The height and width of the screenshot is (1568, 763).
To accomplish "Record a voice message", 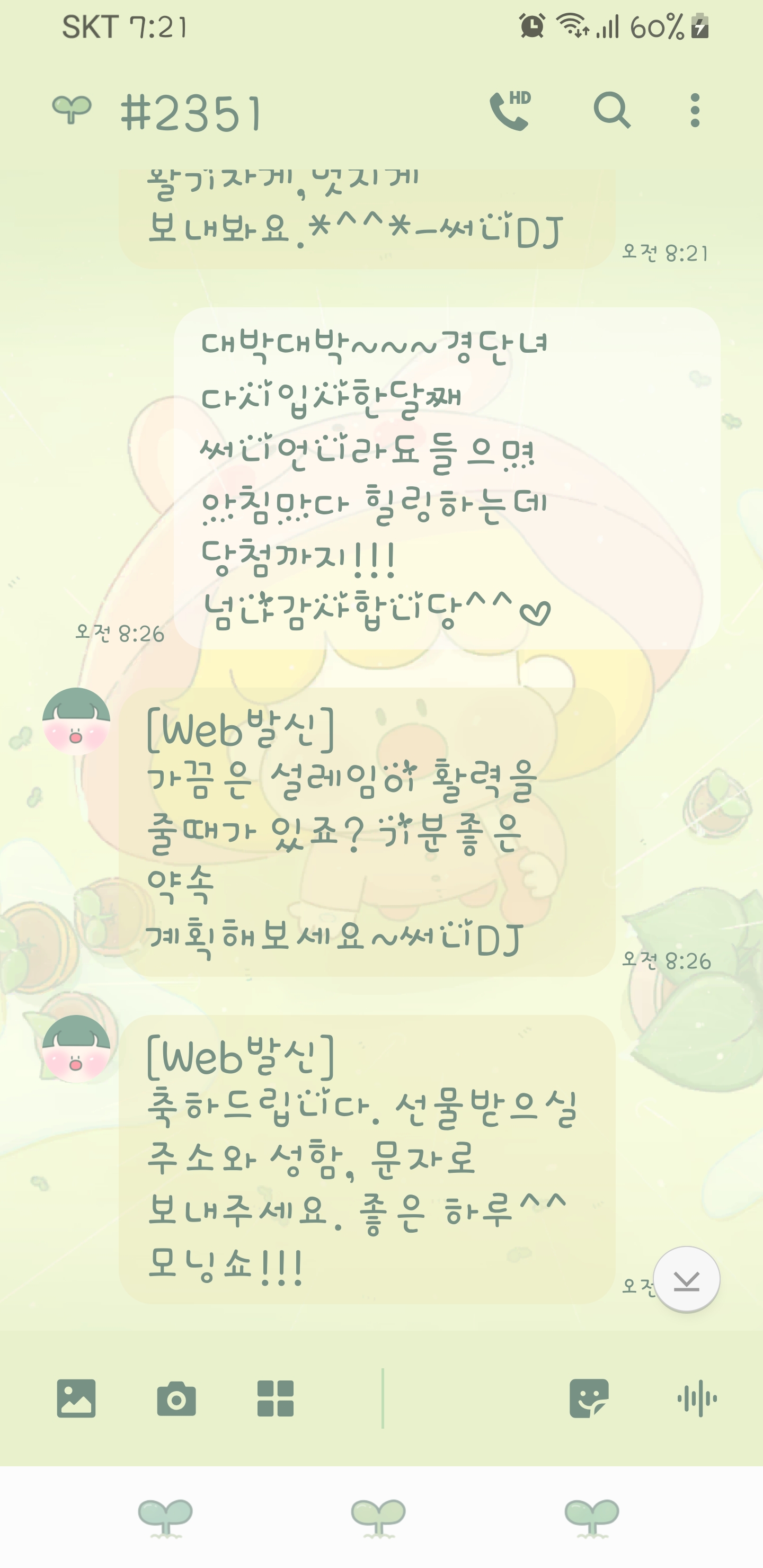I will (697, 1399).
